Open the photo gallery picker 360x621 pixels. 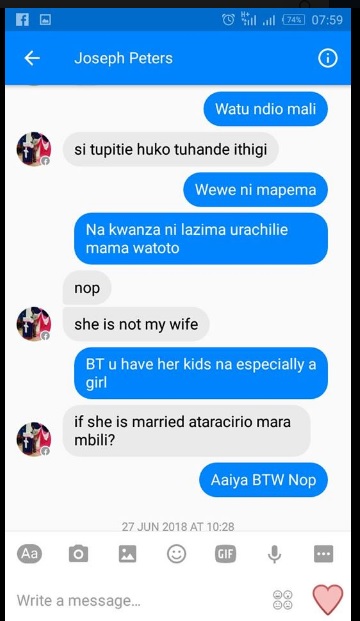128,553
